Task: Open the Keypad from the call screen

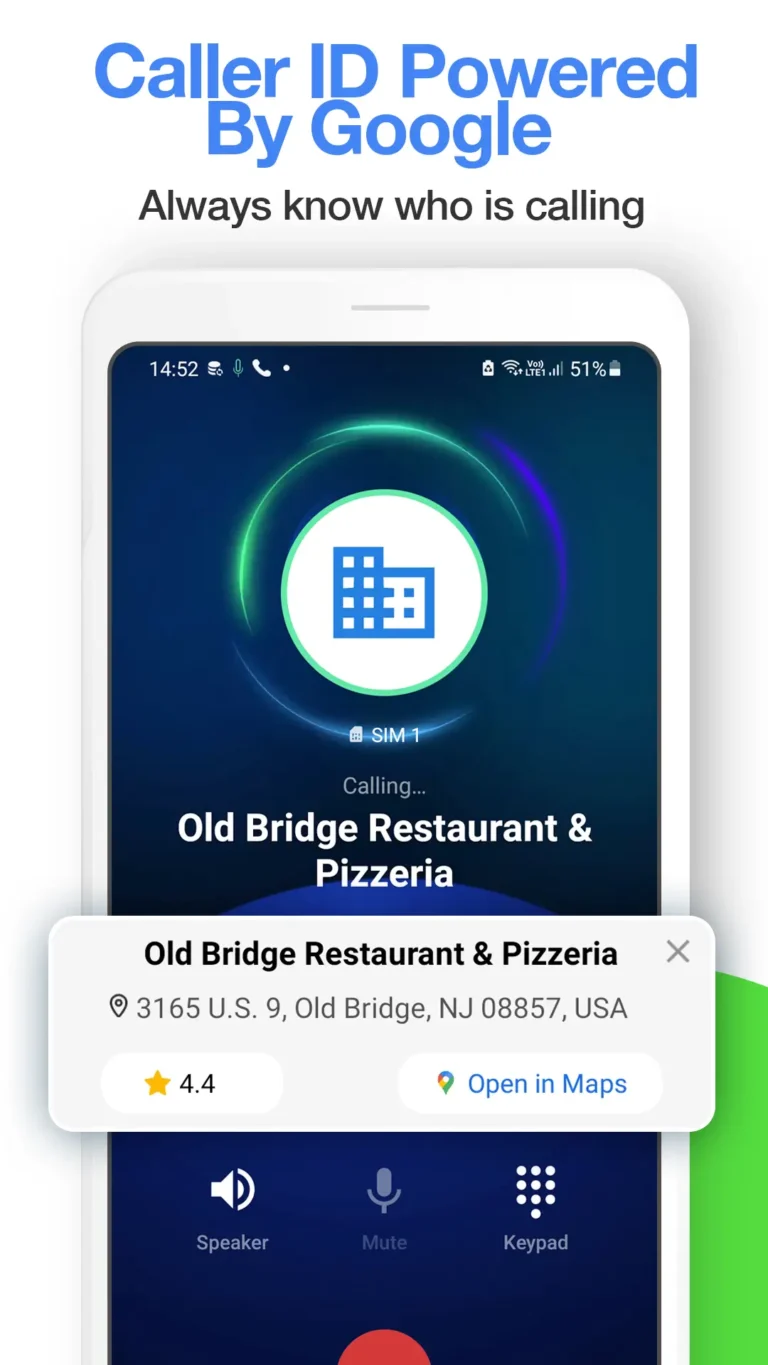Action: click(536, 1190)
